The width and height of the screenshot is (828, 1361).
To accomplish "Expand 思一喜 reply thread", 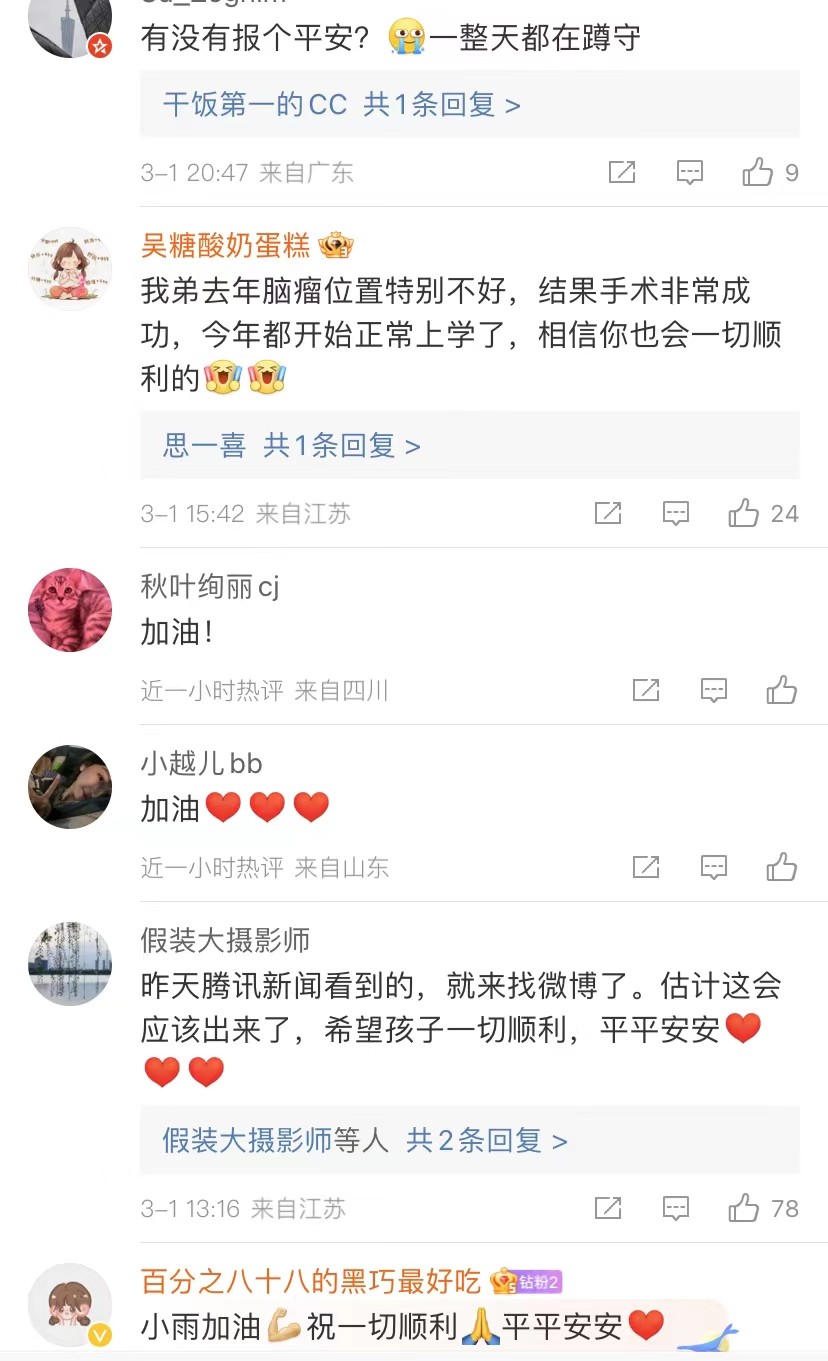I will [x=291, y=446].
